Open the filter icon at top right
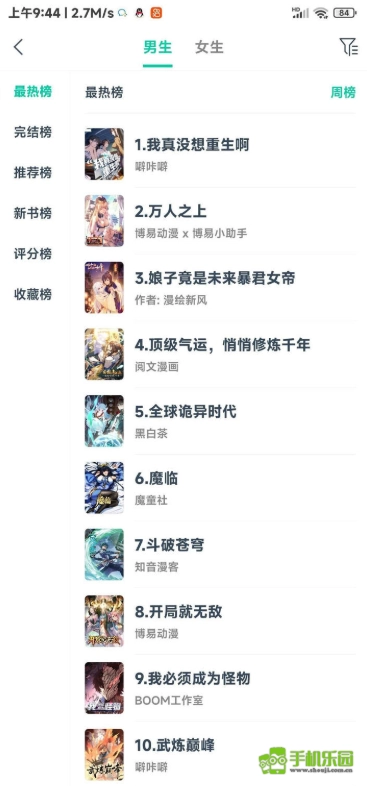 (x=348, y=47)
